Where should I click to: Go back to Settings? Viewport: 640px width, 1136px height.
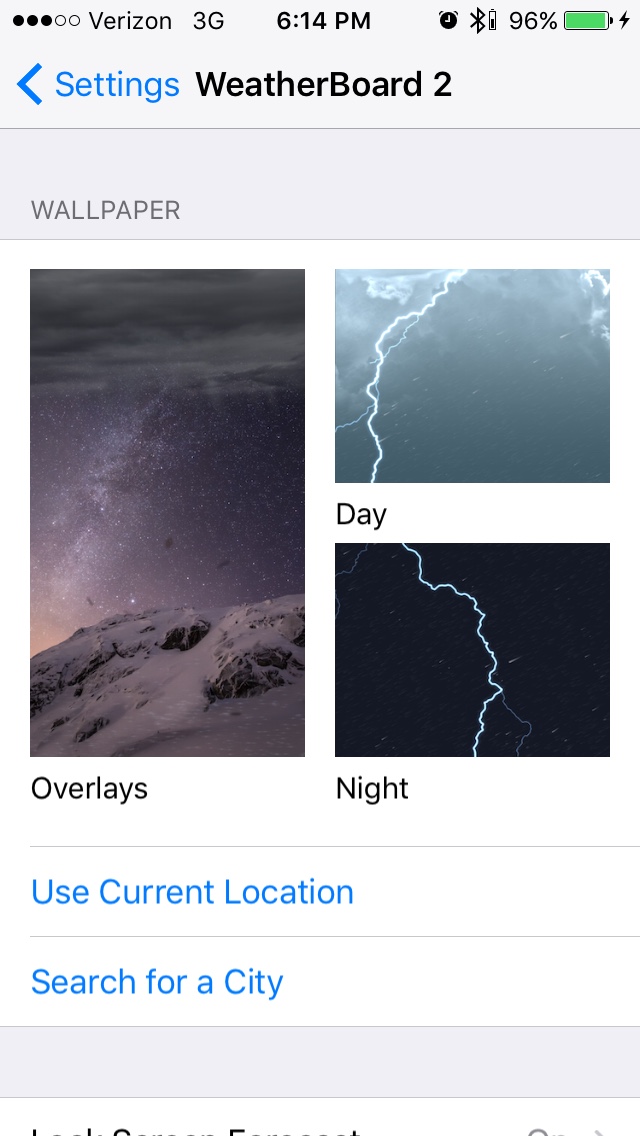(98, 85)
